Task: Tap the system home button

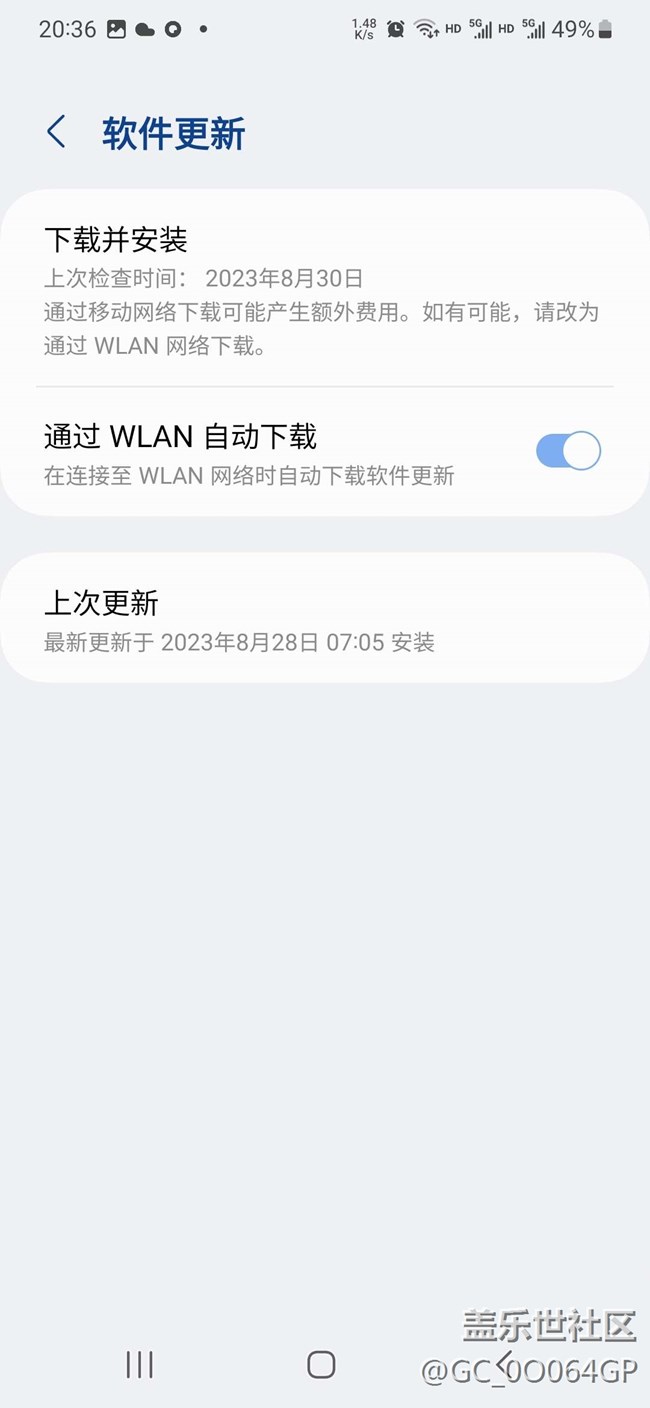Action: click(321, 1364)
